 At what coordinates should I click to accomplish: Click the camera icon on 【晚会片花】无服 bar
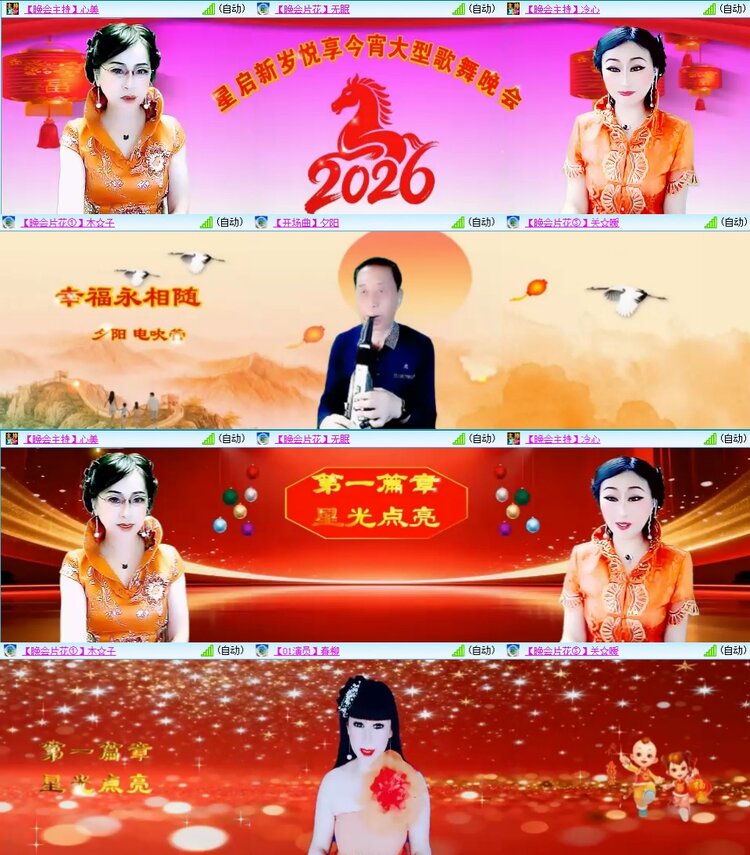(260, 8)
